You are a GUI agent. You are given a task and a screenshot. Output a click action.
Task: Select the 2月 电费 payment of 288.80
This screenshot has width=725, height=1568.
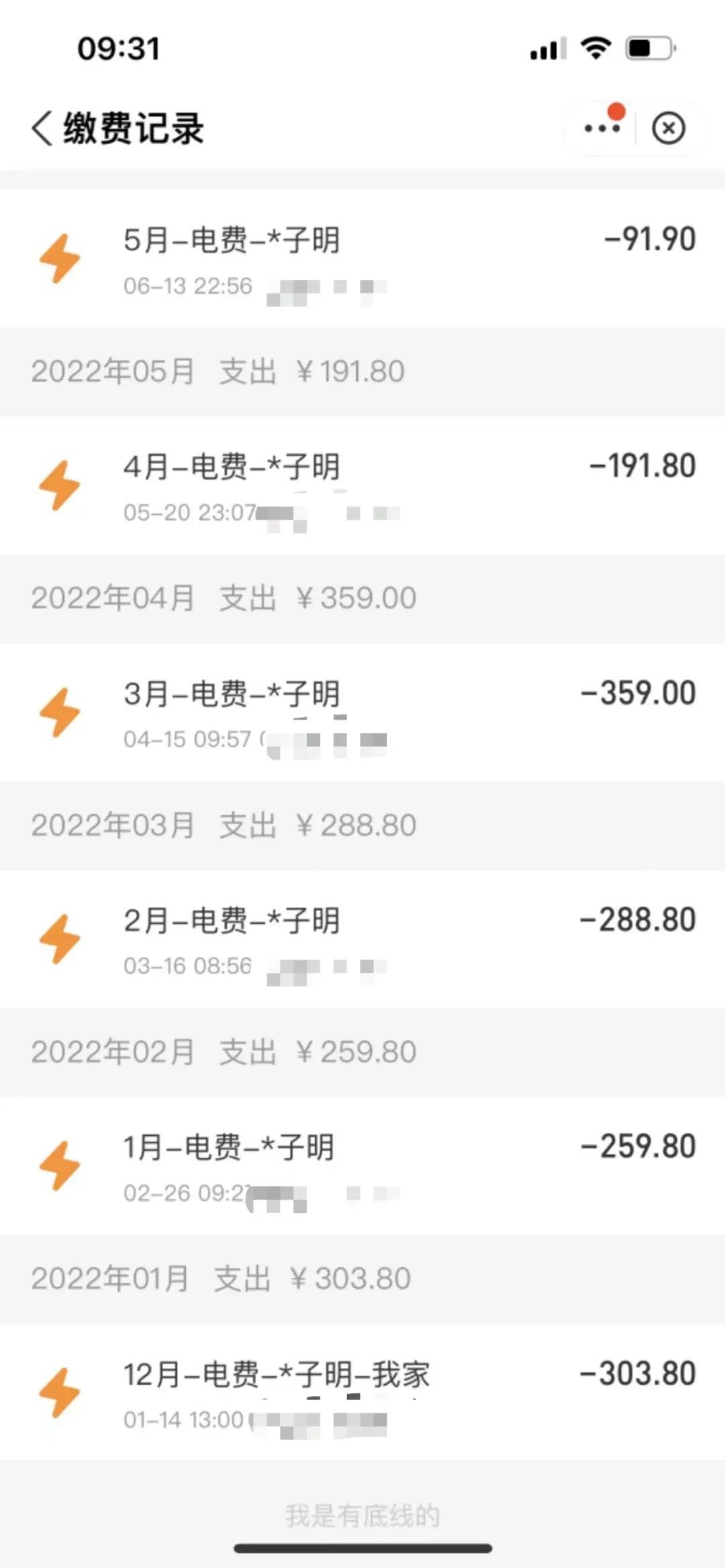362,939
